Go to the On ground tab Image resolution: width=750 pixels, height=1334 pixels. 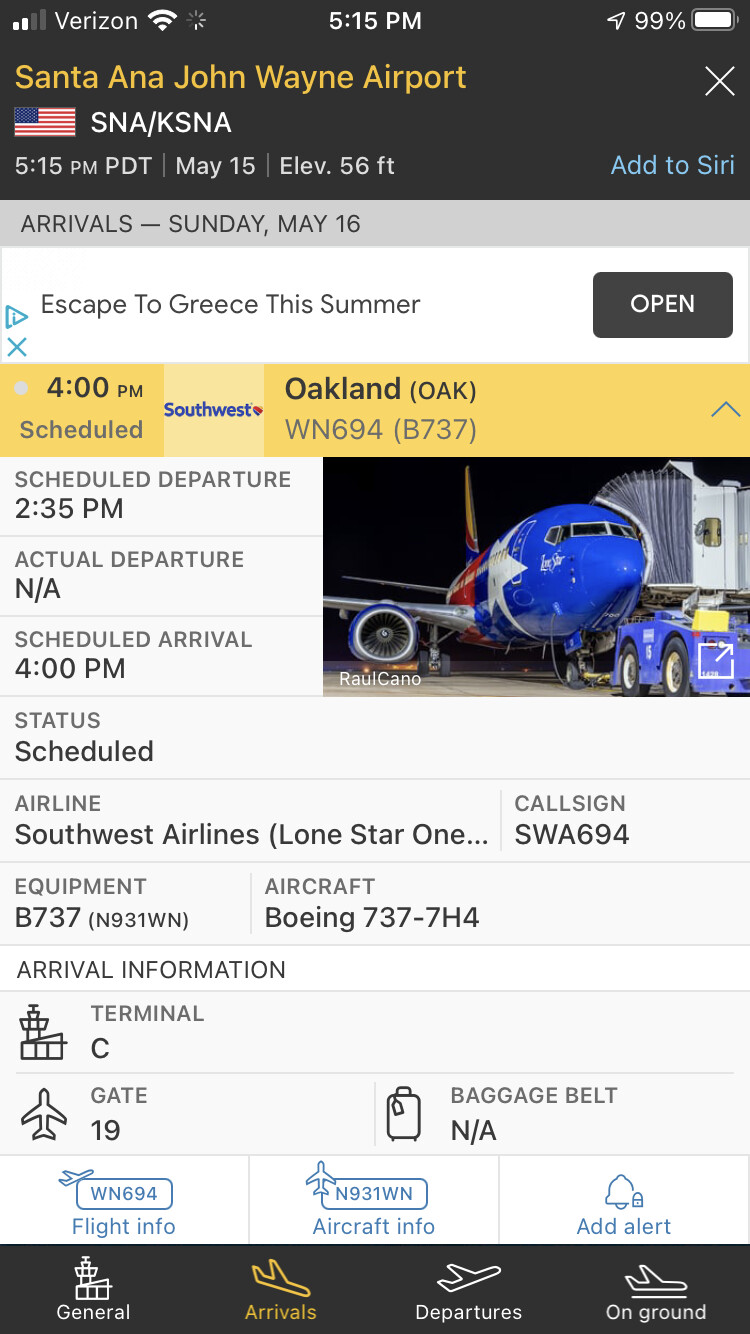pyautogui.click(x=656, y=1290)
